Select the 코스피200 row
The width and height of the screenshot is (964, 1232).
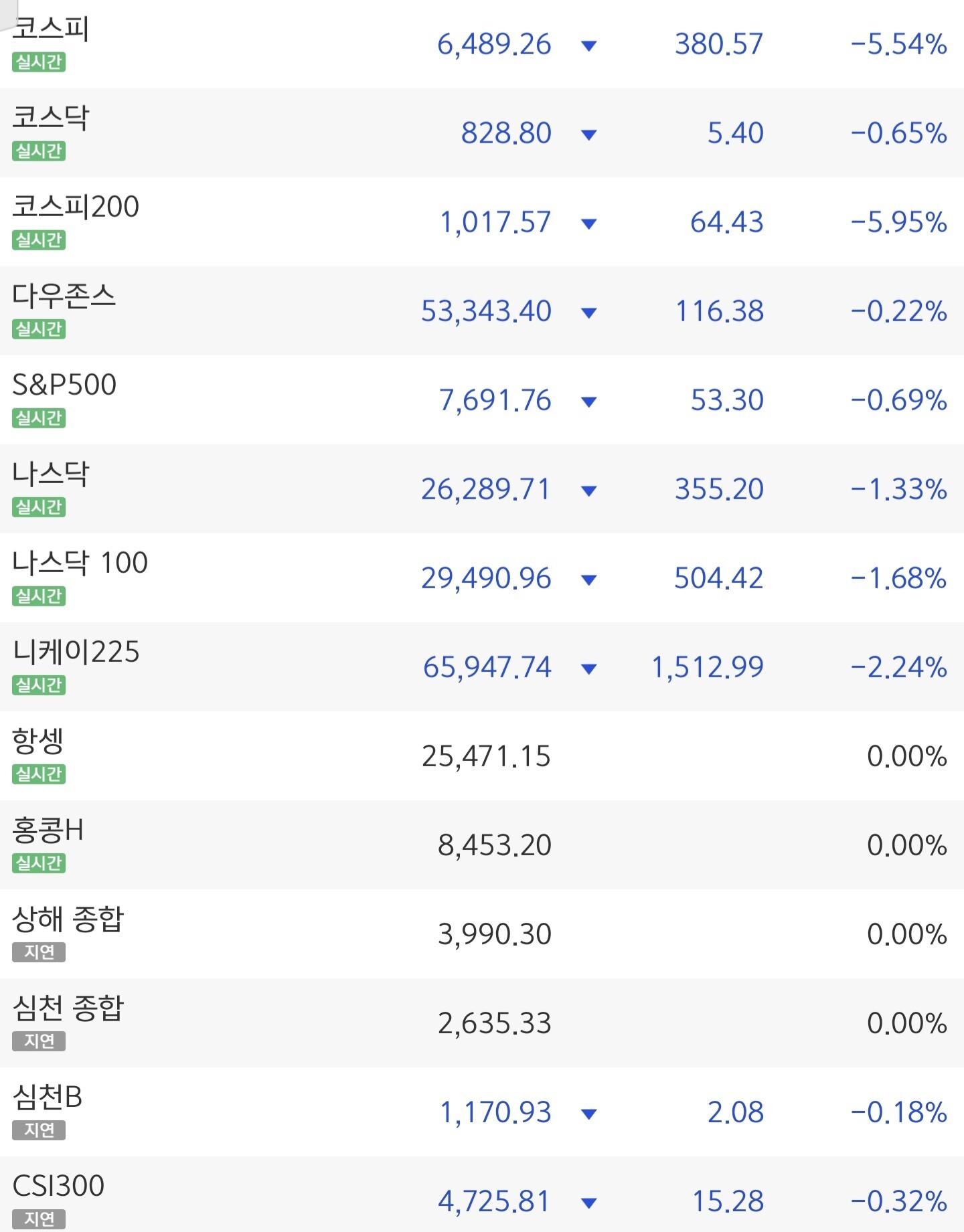pyautogui.click(x=482, y=222)
